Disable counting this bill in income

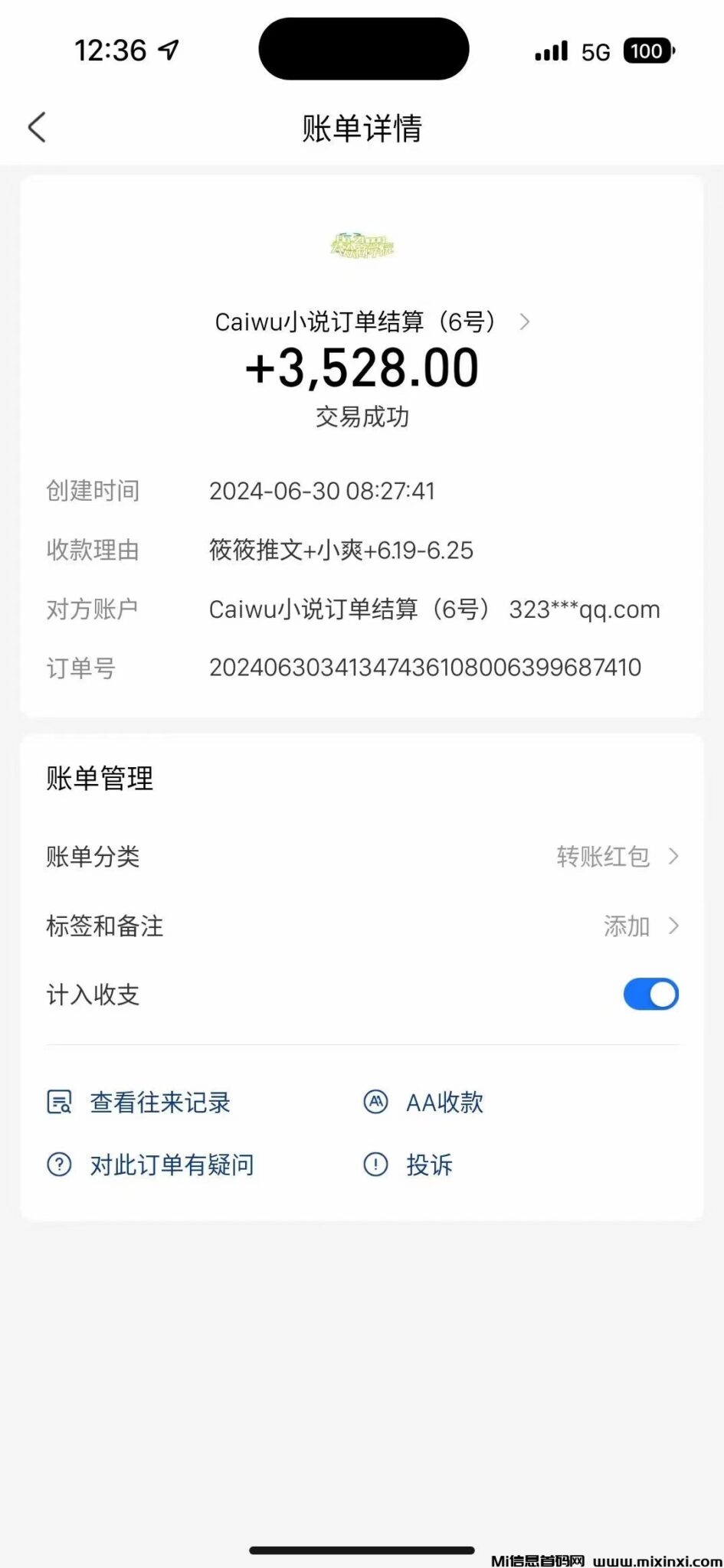(650, 994)
